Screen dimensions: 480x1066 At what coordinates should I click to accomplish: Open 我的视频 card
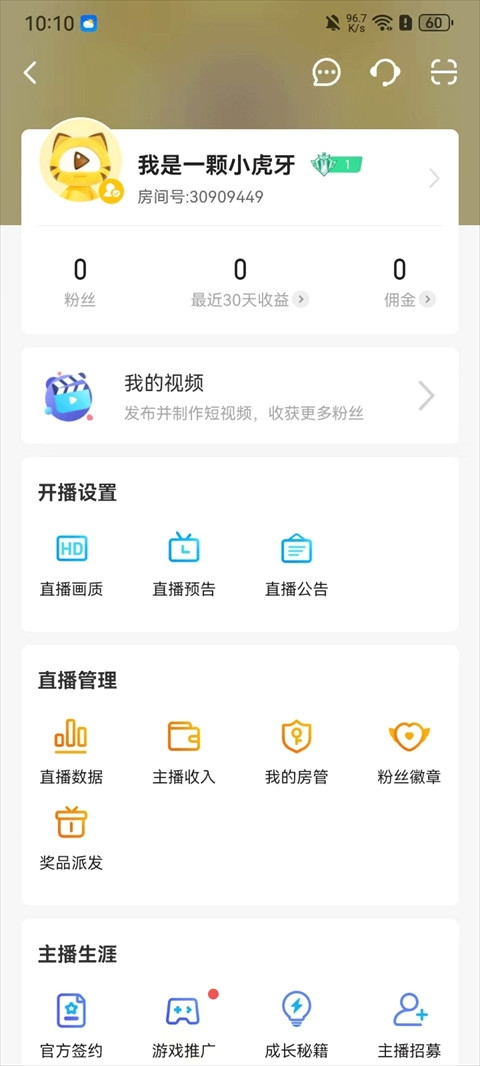point(240,396)
